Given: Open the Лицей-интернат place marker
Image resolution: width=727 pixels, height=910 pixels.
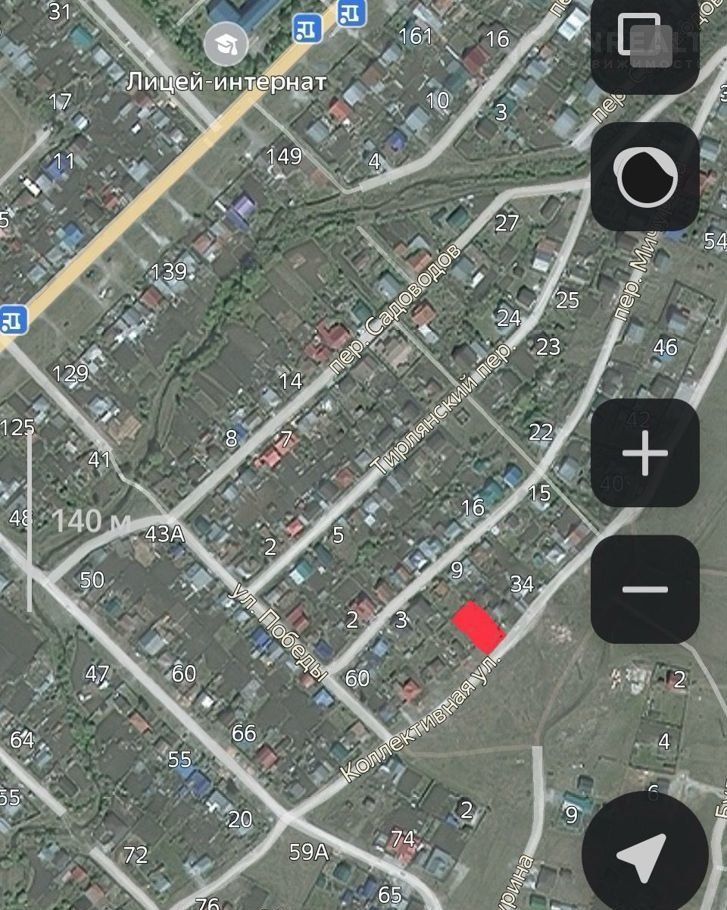Looking at the screenshot, I should tap(226, 45).
